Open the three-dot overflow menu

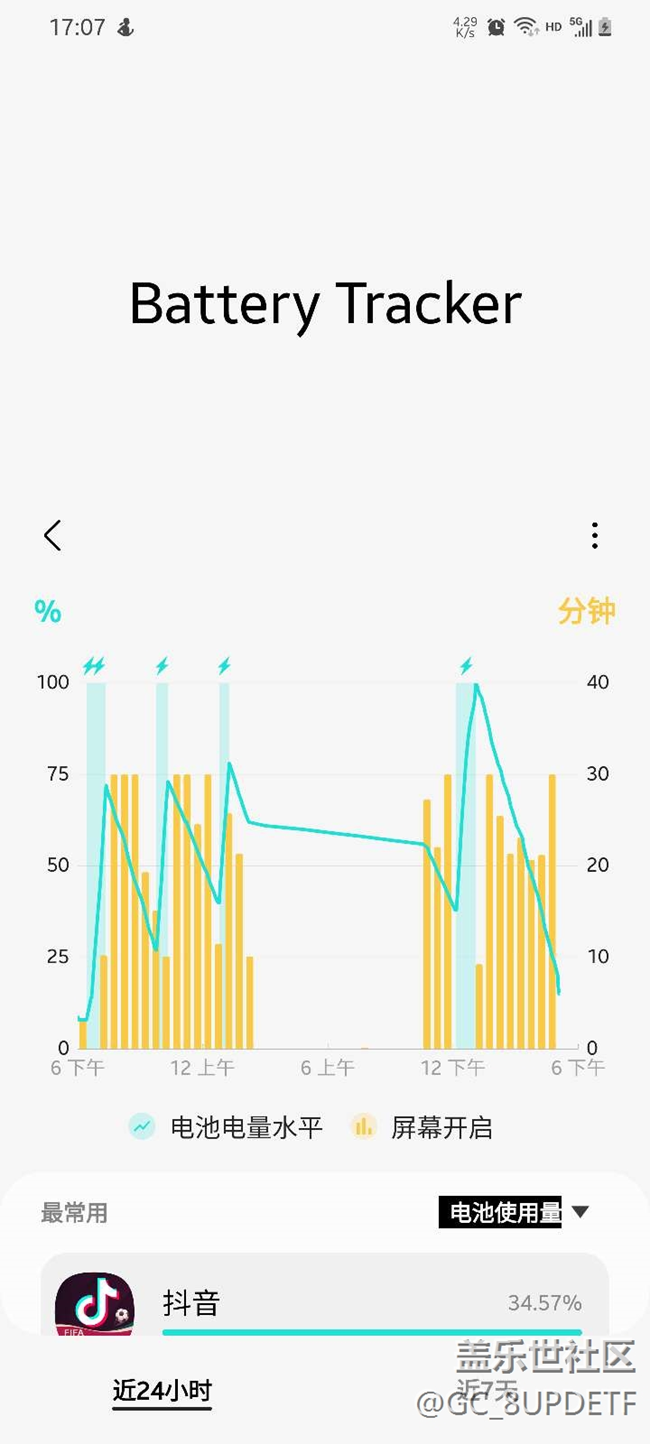tap(594, 536)
